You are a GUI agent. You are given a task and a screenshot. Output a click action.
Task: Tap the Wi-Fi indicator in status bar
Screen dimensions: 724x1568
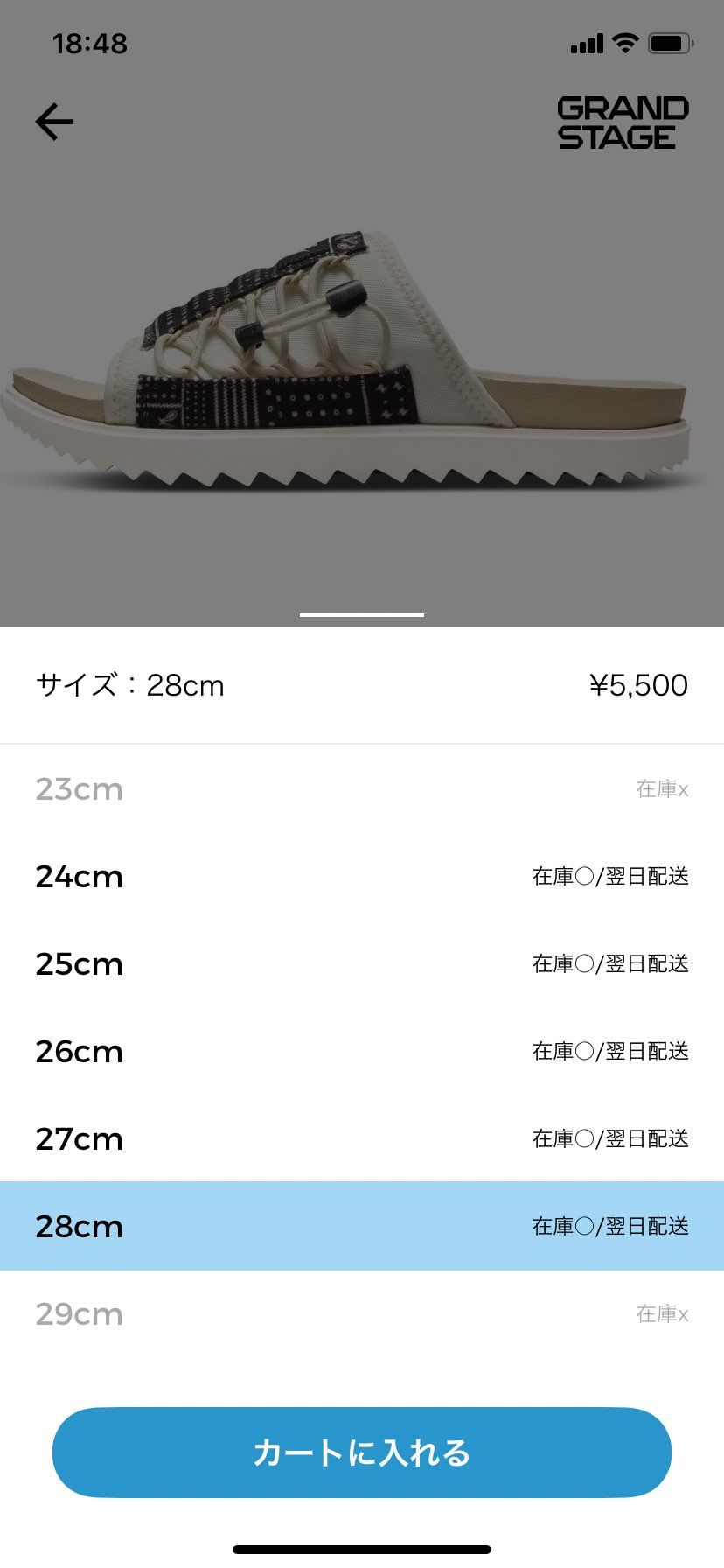pyautogui.click(x=624, y=42)
